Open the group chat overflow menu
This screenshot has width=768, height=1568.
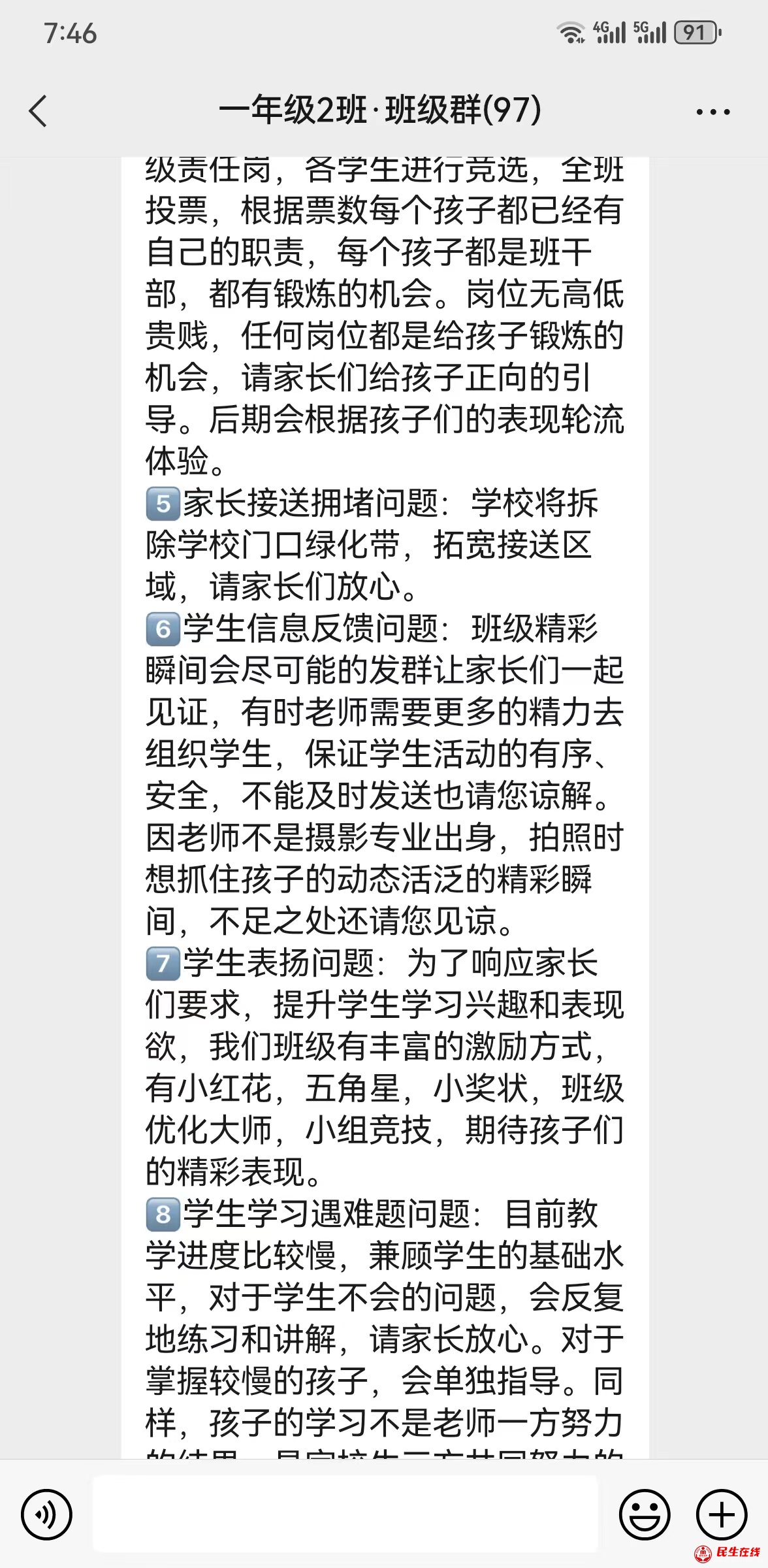pos(712,112)
